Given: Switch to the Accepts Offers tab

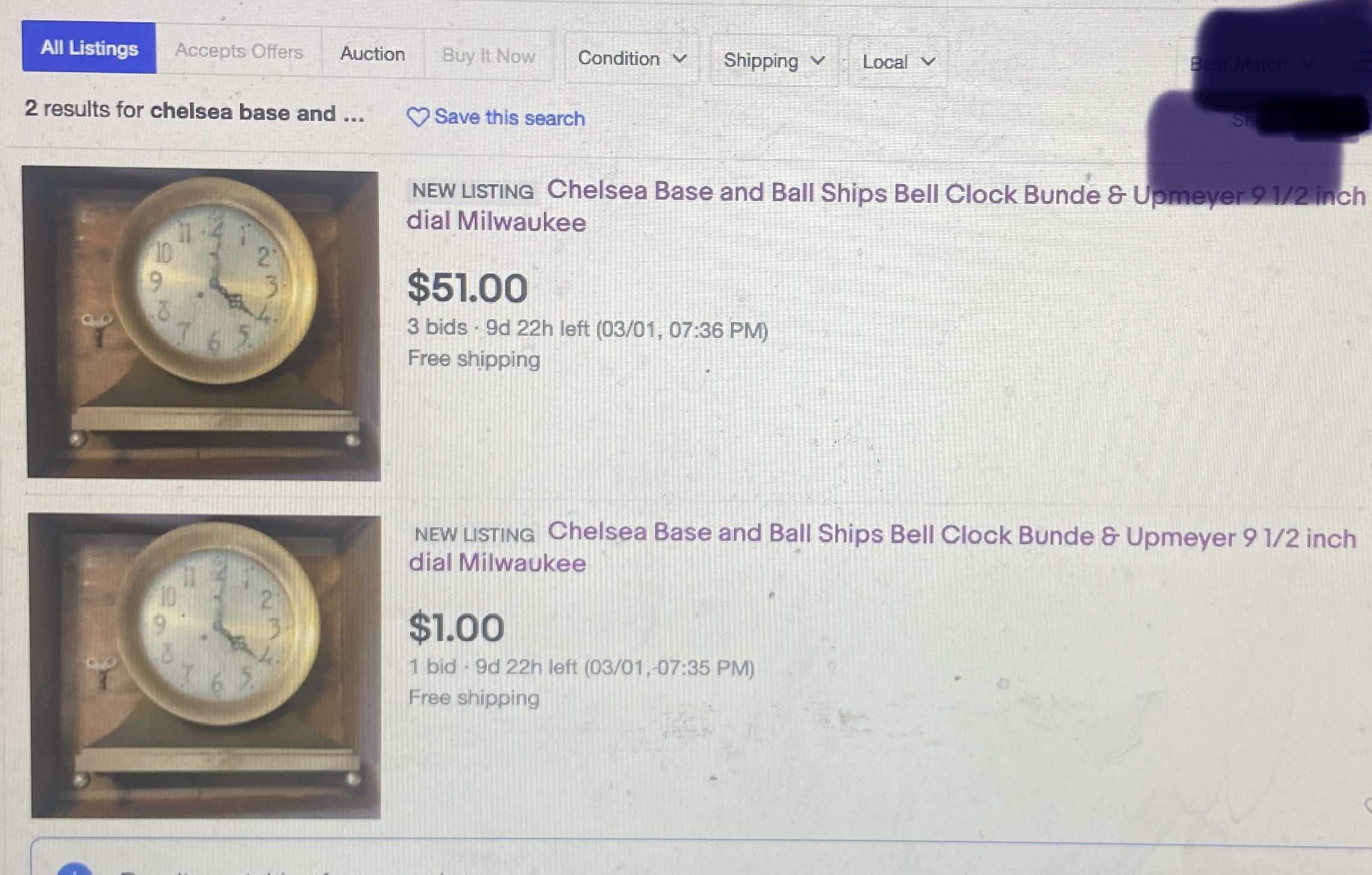Looking at the screenshot, I should tap(239, 51).
